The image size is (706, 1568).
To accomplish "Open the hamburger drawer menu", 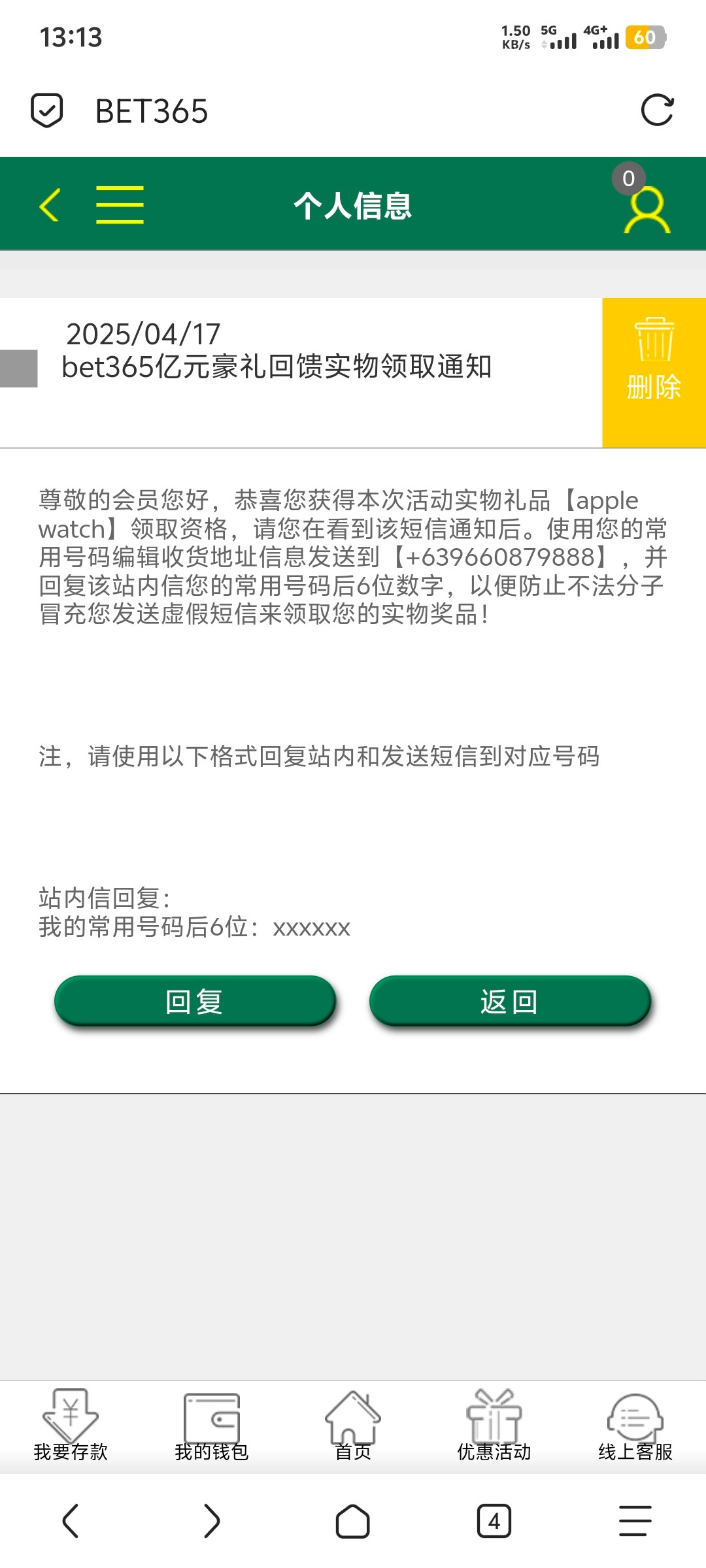I will 120,205.
